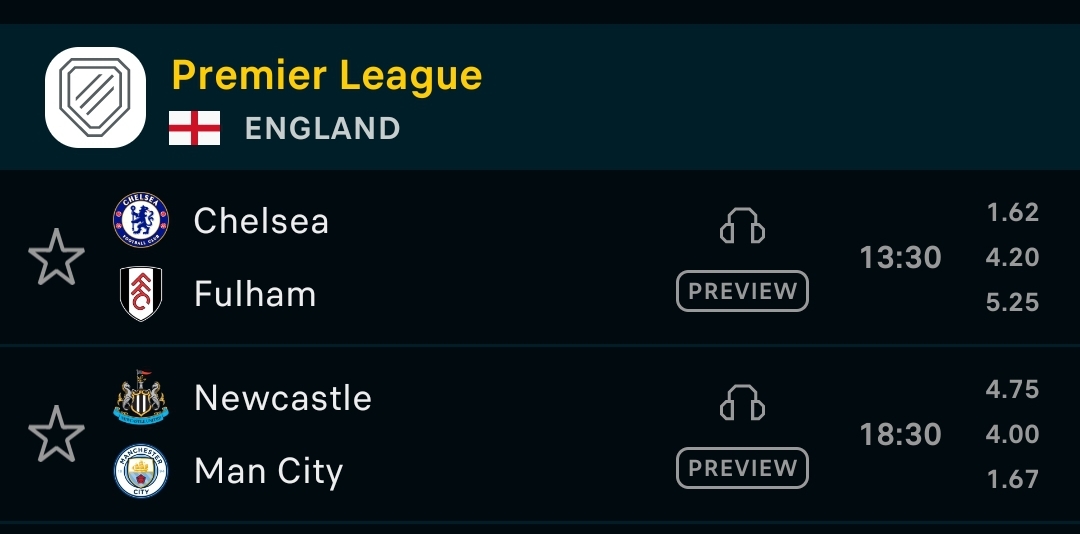
Task: Tap headphones icon for Newcastle vs Man City
Action: tap(742, 404)
